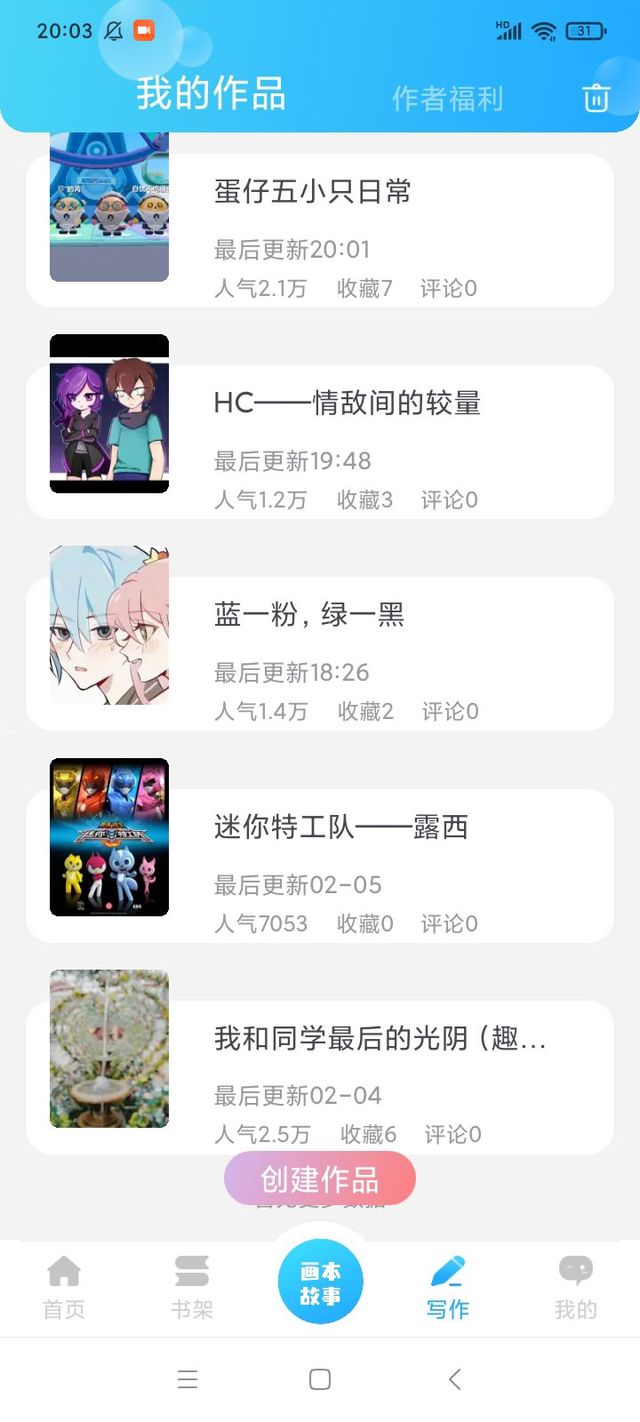640x1422 pixels.
Task: Switch to the 书架 tab
Action: pos(192,1288)
